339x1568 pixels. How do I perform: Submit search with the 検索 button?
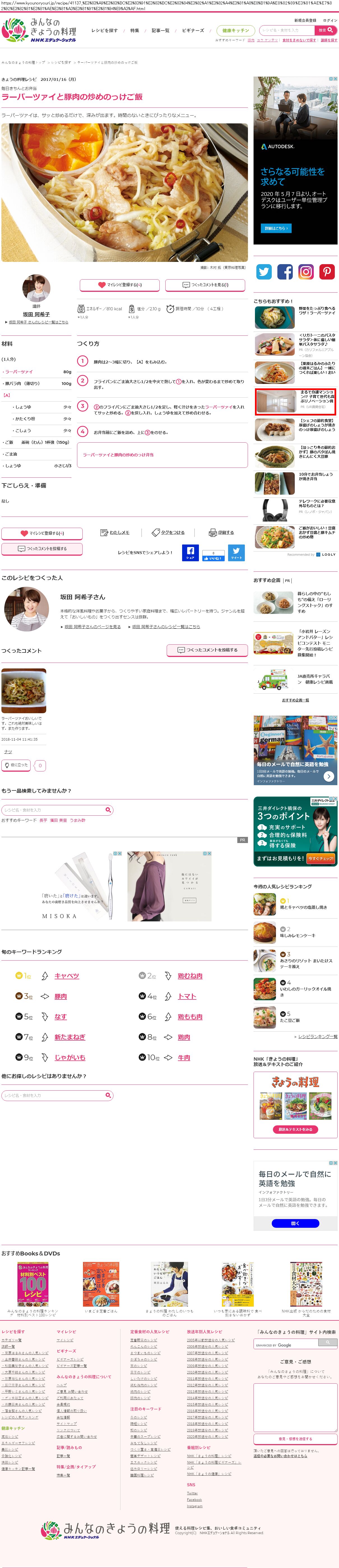[x=325, y=30]
